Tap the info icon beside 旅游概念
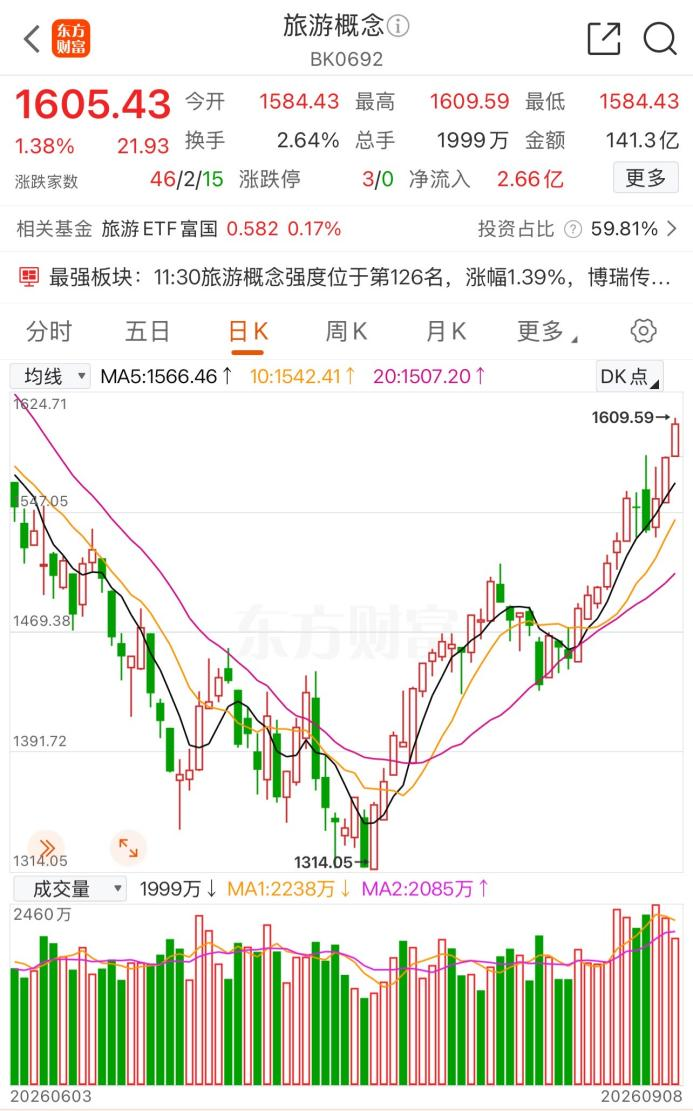 [x=399, y=26]
